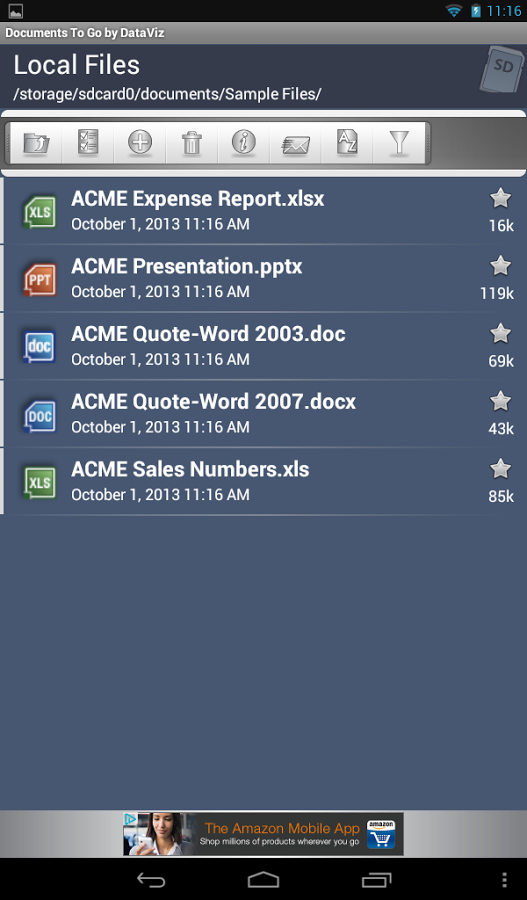This screenshot has height=900, width=527.
Task: Open the file info icon
Action: (x=243, y=142)
